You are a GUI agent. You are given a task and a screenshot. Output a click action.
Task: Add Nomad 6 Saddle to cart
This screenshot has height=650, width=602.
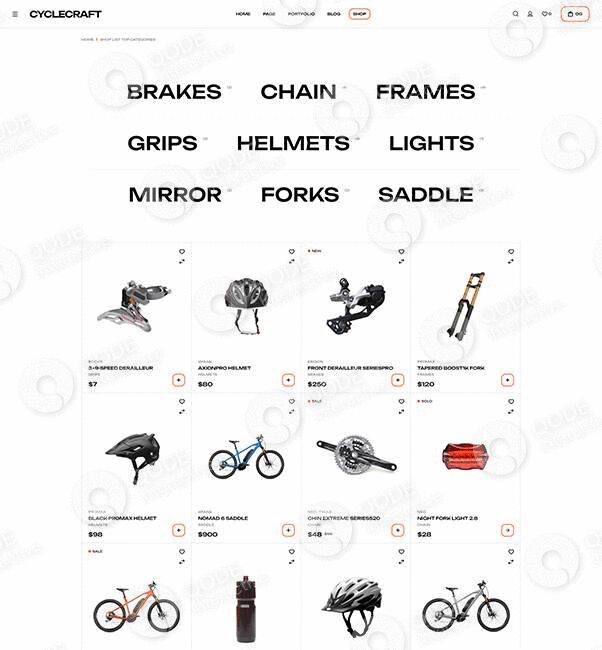(x=288, y=530)
